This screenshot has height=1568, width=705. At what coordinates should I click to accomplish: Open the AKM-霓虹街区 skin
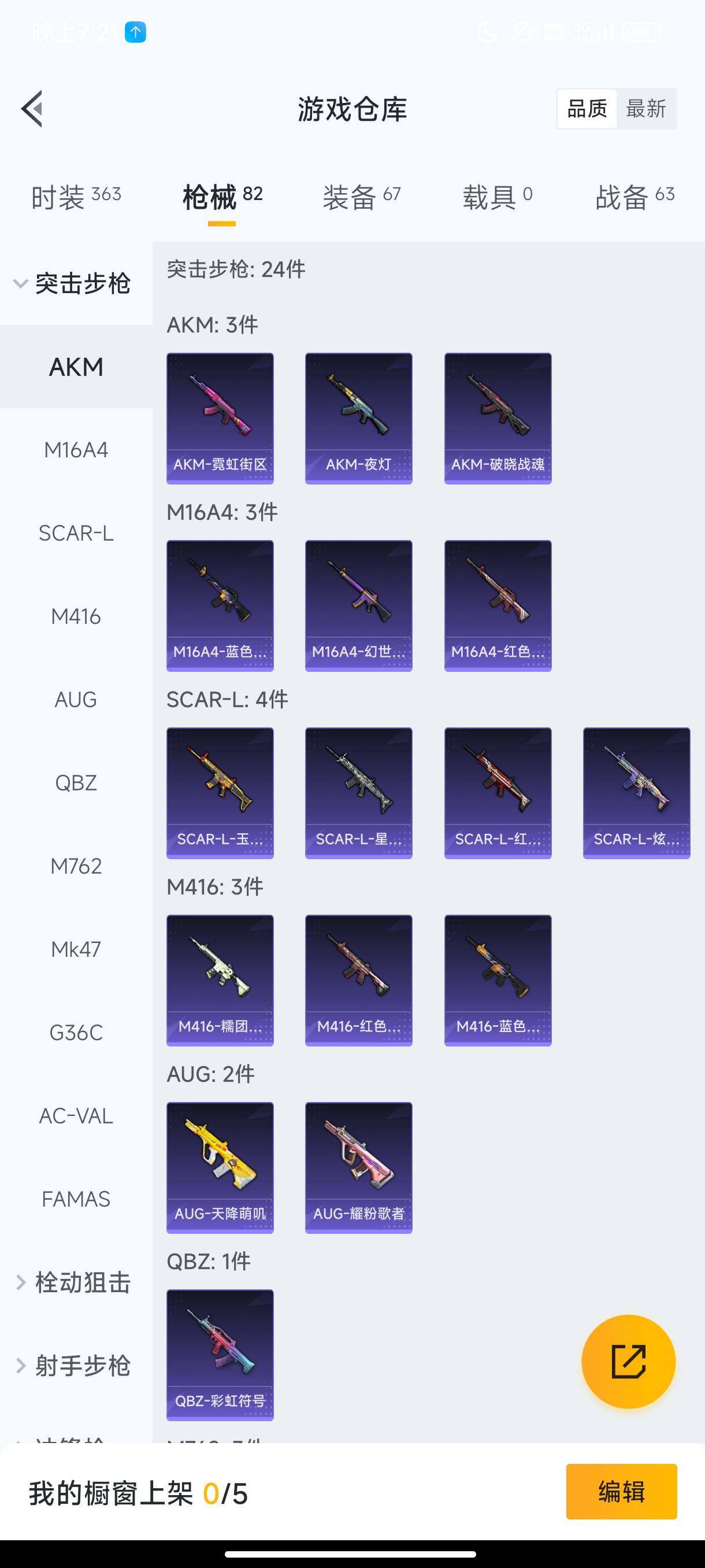coord(220,418)
